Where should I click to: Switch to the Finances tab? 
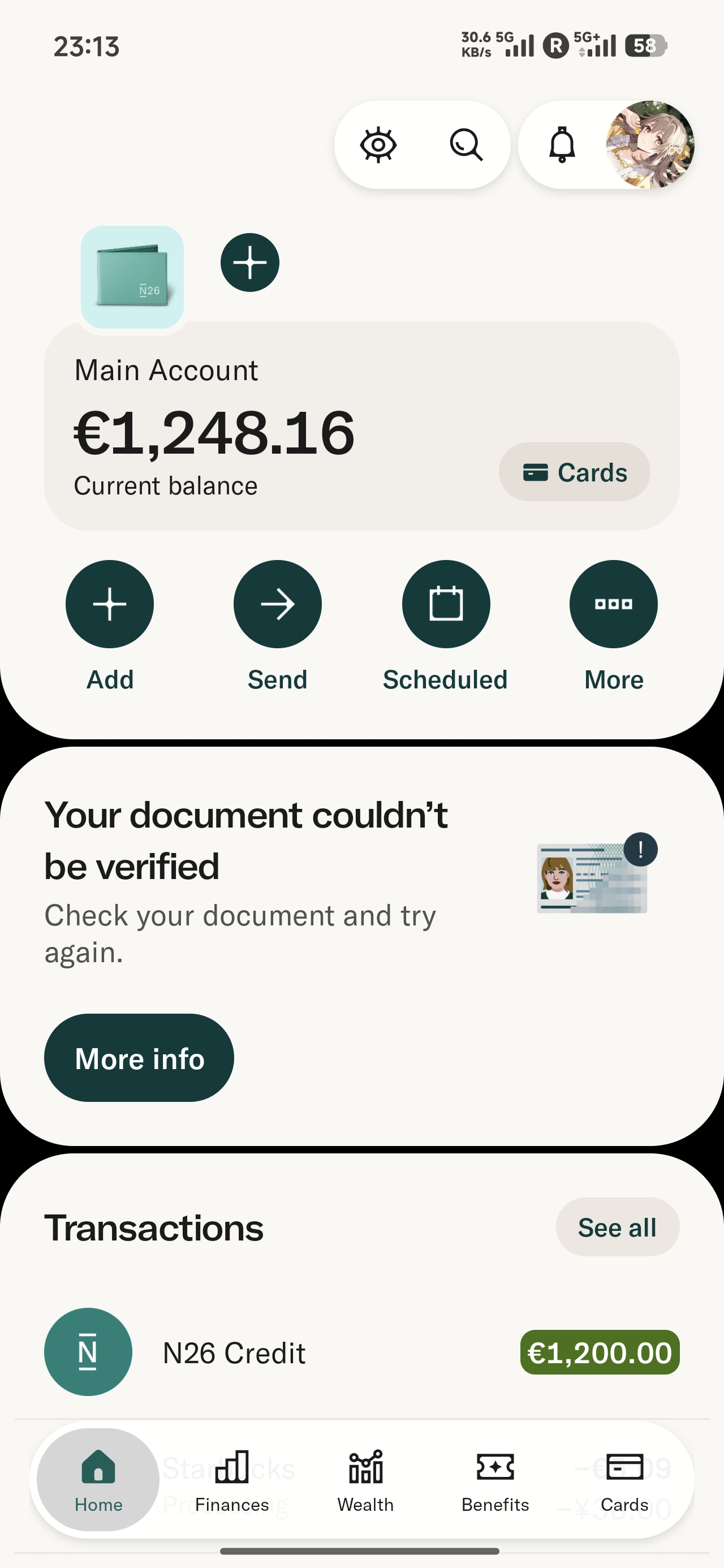point(232,1480)
